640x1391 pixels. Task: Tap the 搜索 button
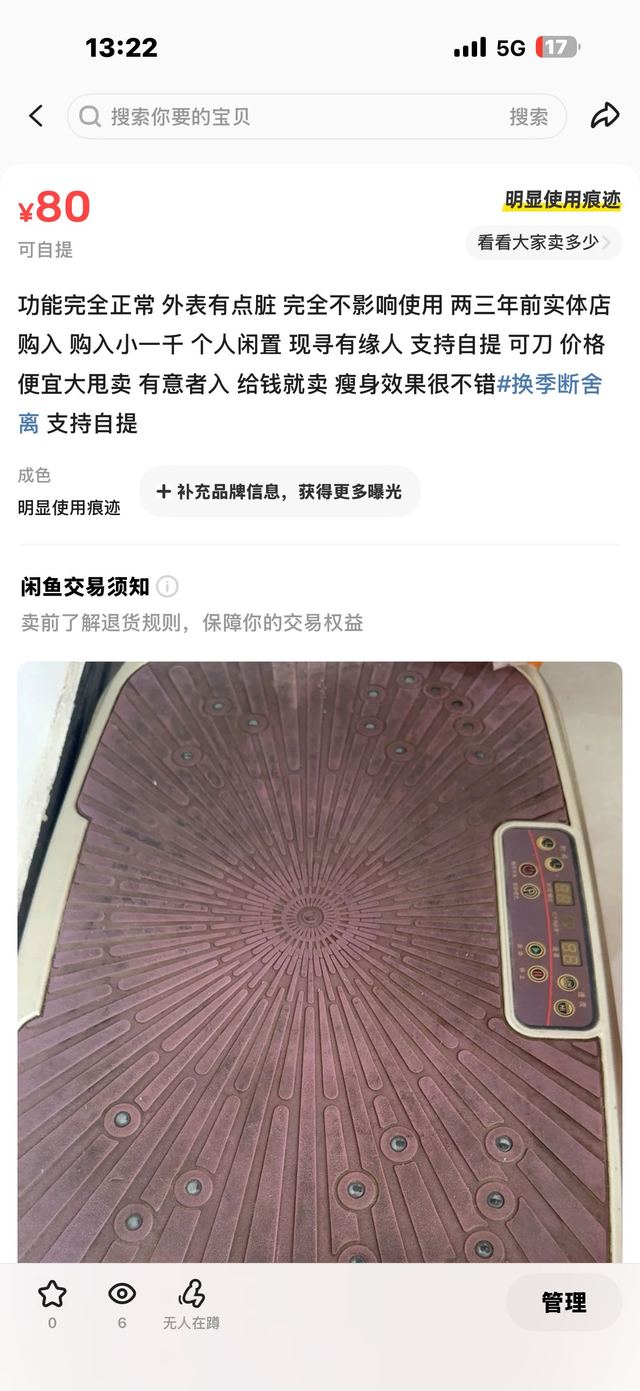tap(528, 117)
